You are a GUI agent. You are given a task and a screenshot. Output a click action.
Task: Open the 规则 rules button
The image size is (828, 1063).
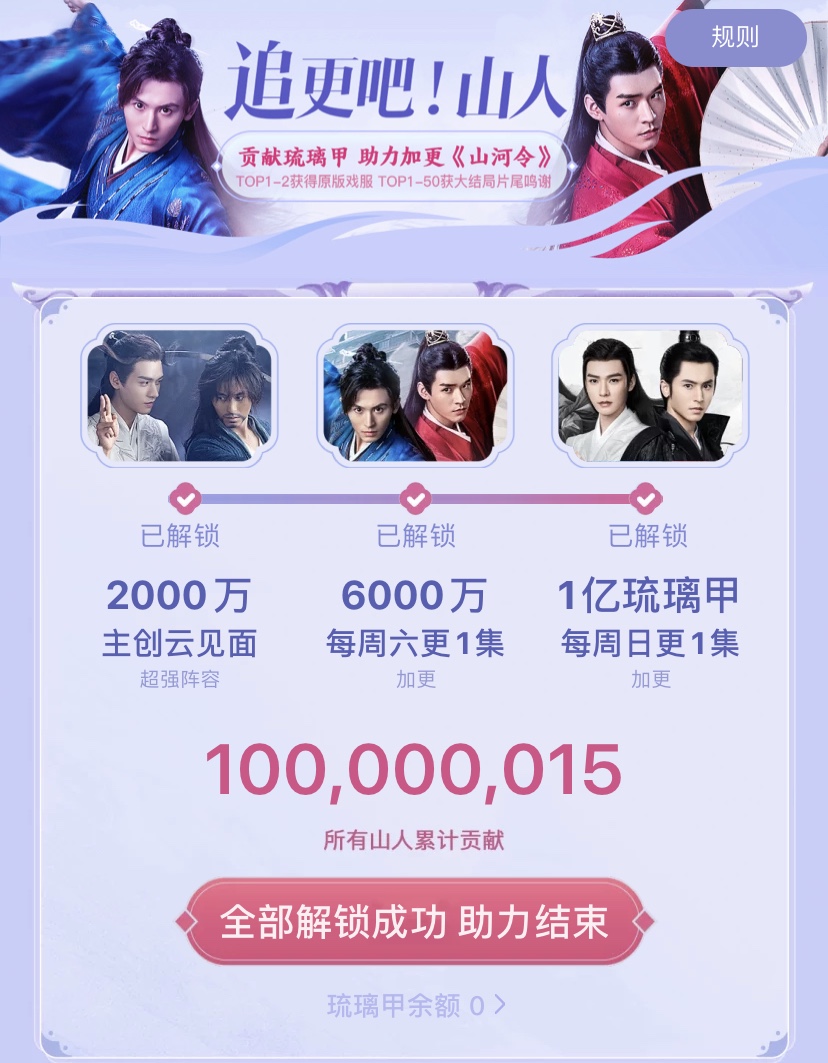click(x=735, y=38)
